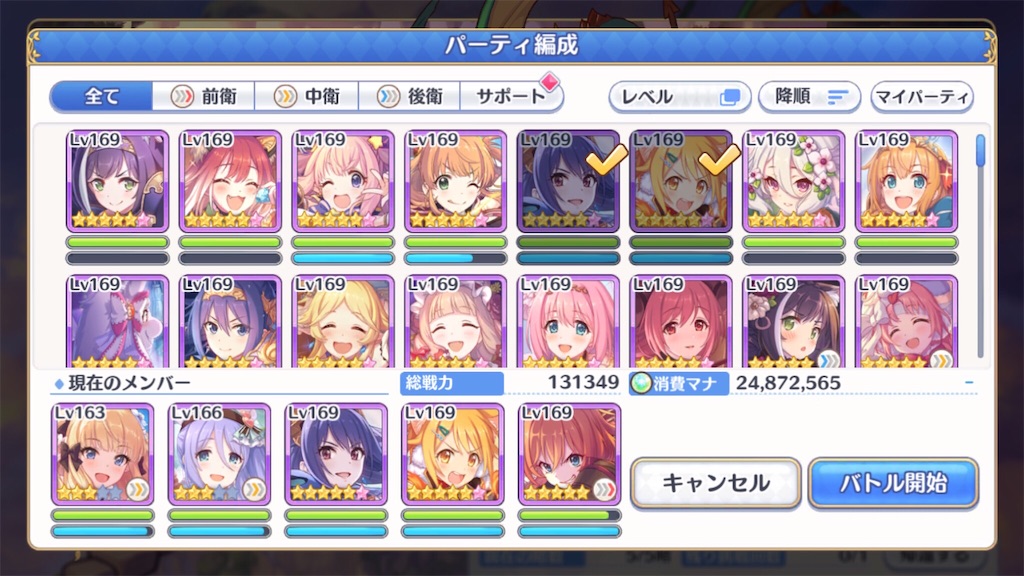
Task: Deselect the checked blue-haired character in the list
Action: click(568, 180)
